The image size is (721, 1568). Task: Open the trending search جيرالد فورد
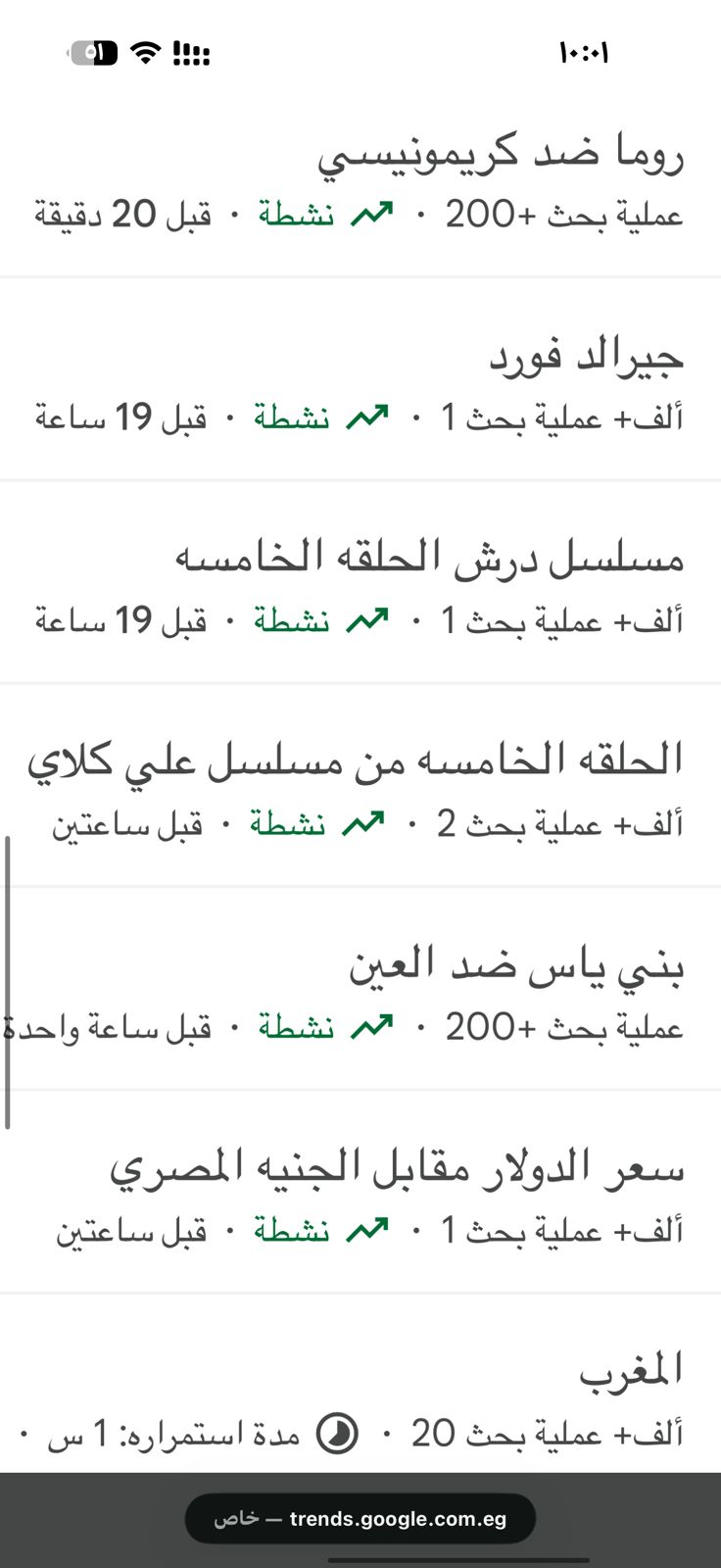(x=586, y=358)
